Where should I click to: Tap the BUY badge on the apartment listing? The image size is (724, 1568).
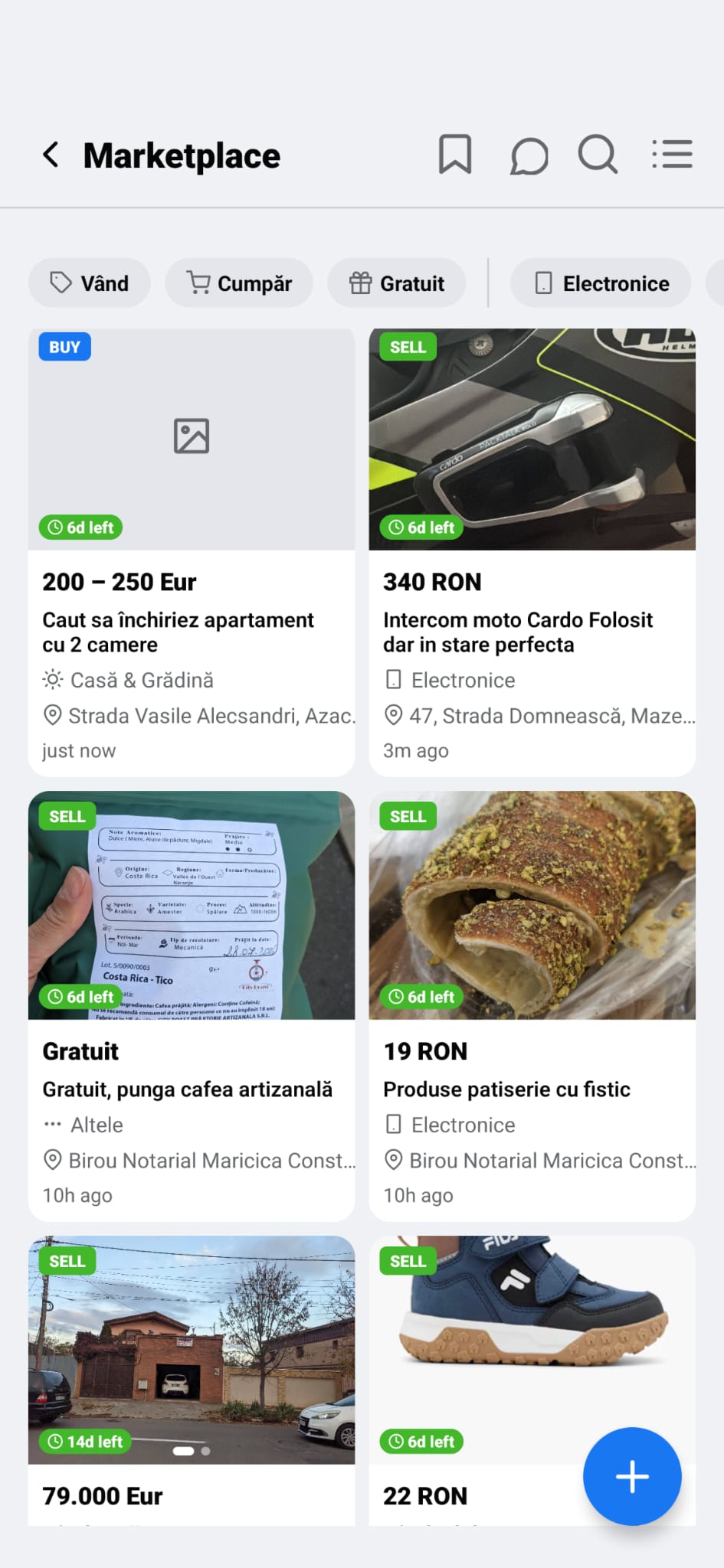click(64, 346)
